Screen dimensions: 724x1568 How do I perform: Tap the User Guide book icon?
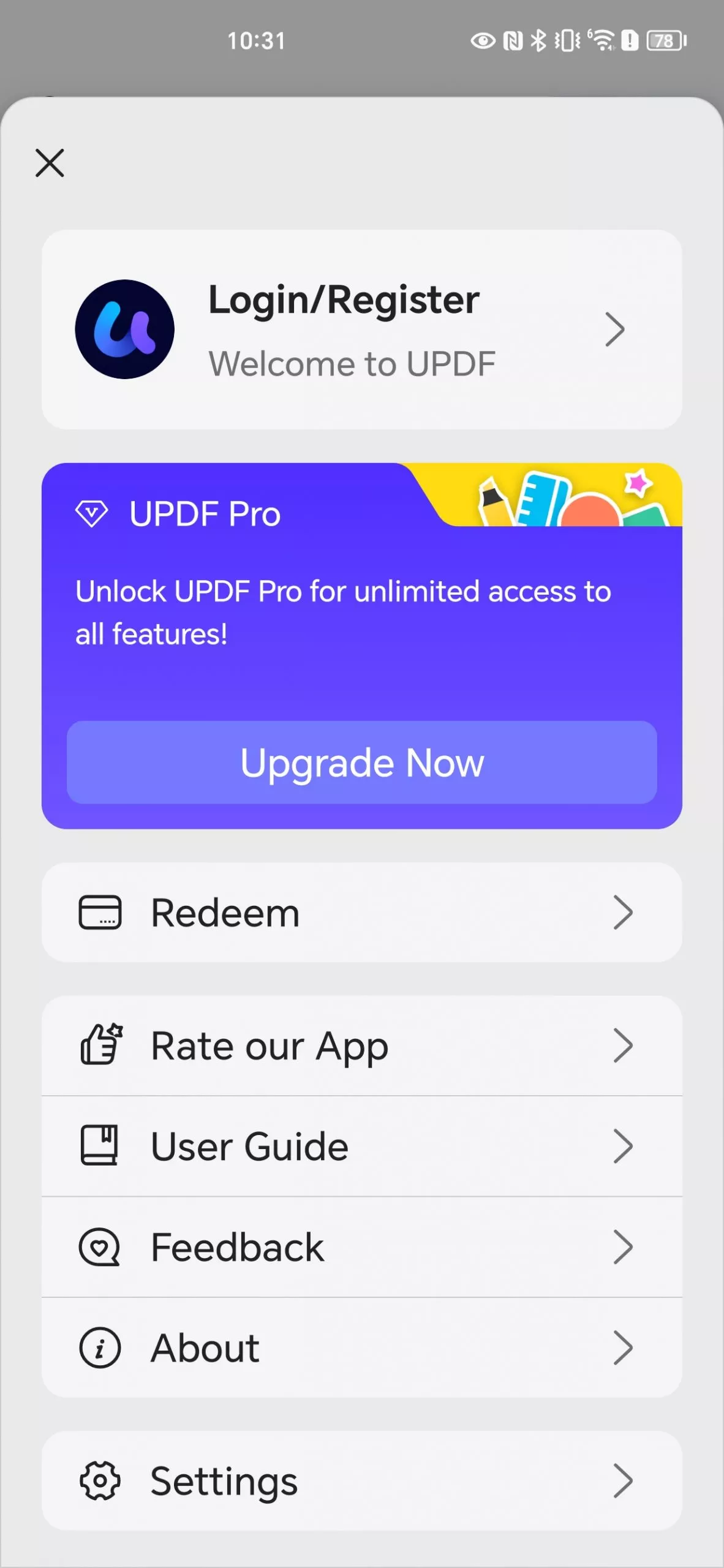click(x=101, y=1146)
